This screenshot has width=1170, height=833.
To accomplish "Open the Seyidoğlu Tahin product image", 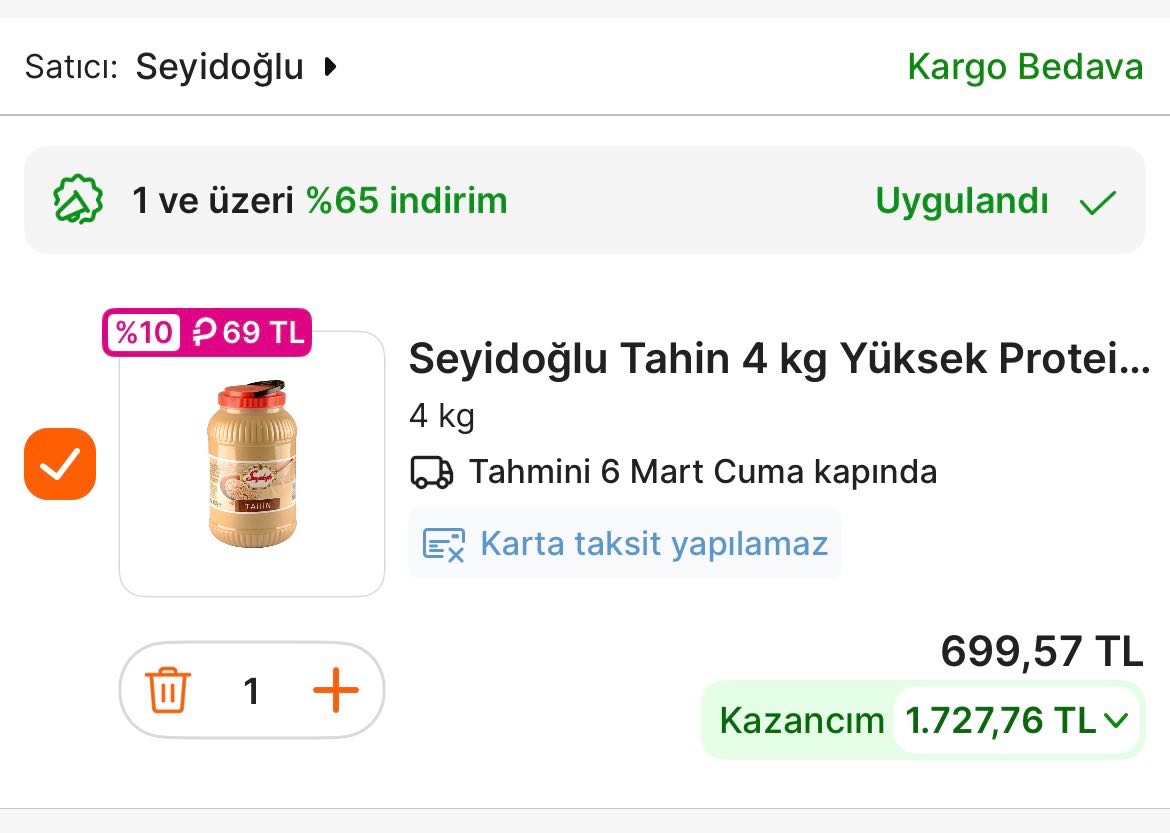I will tap(252, 464).
